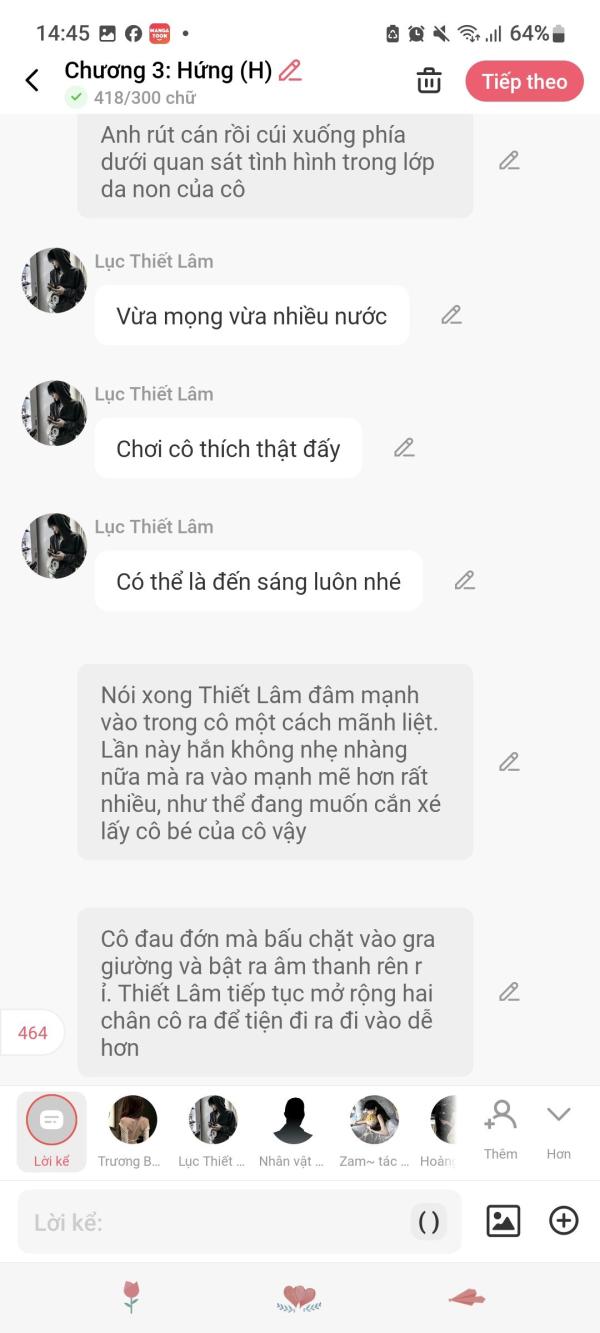Edit the chapter title with the pencil icon
Image resolution: width=600 pixels, height=1333 pixels.
click(x=290, y=70)
